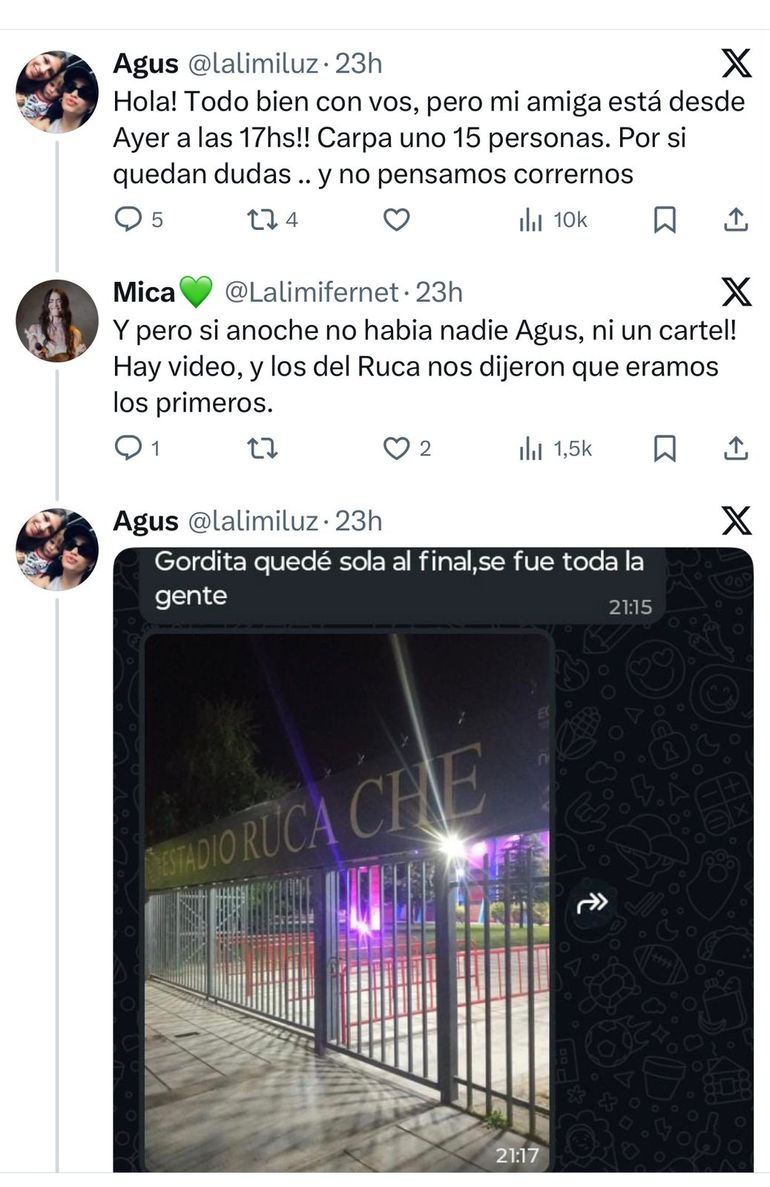The height and width of the screenshot is (1187, 770).
Task: Open the @lalimiluz handle on the first tweet
Action: [252, 64]
